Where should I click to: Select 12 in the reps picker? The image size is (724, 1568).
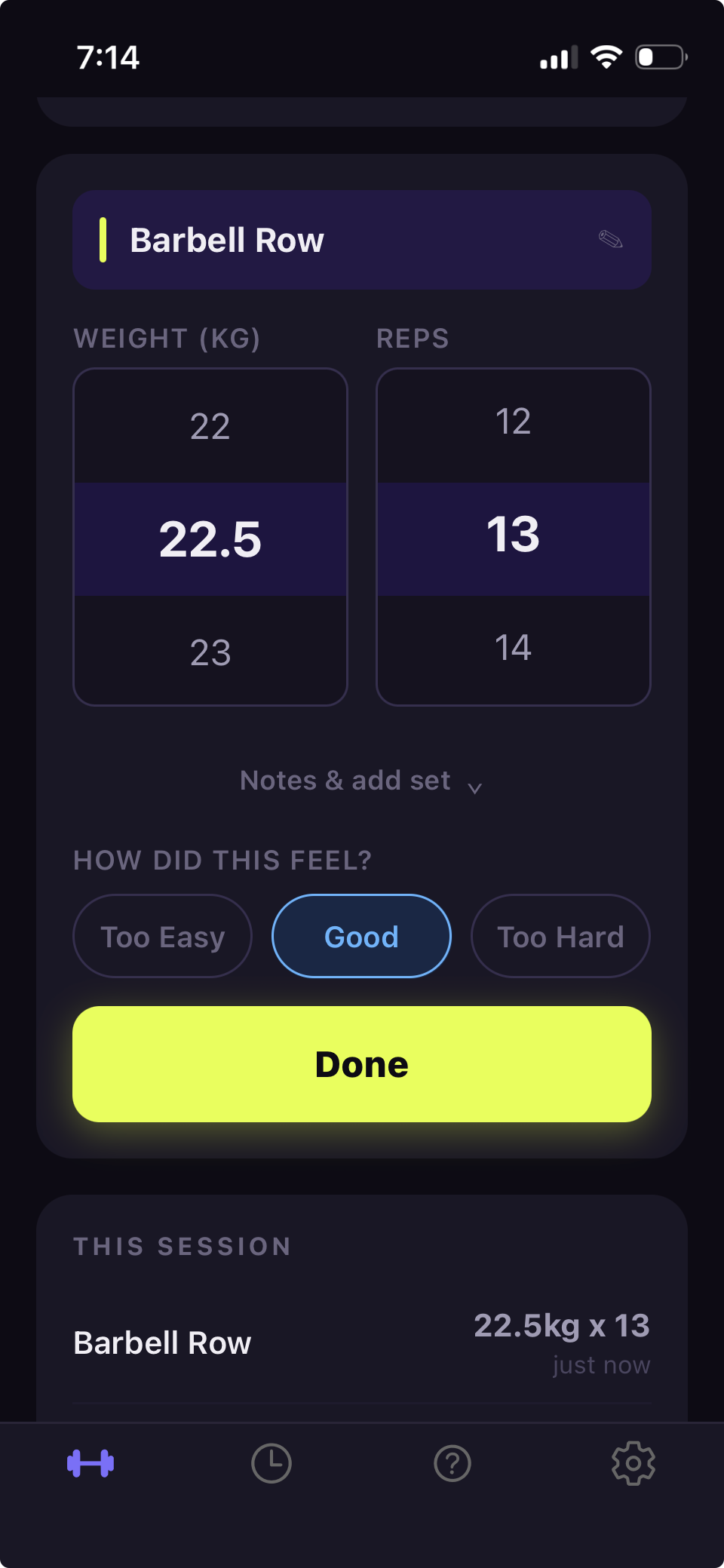point(513,422)
